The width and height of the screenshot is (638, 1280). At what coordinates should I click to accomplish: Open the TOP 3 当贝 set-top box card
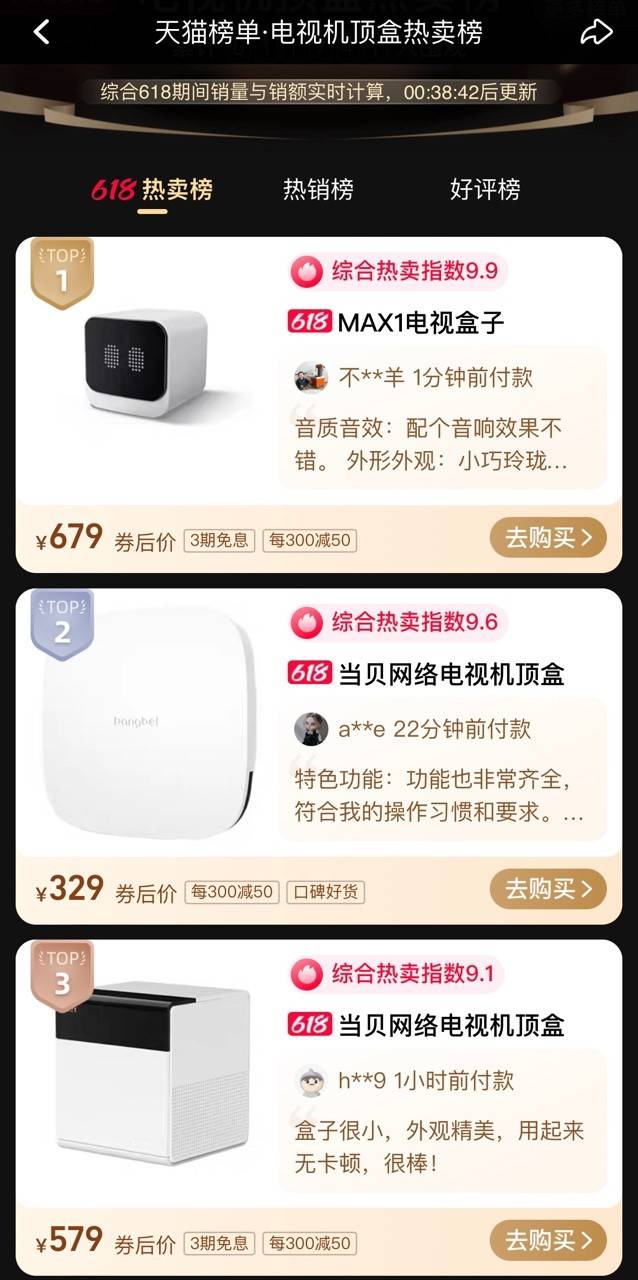coord(425,1025)
